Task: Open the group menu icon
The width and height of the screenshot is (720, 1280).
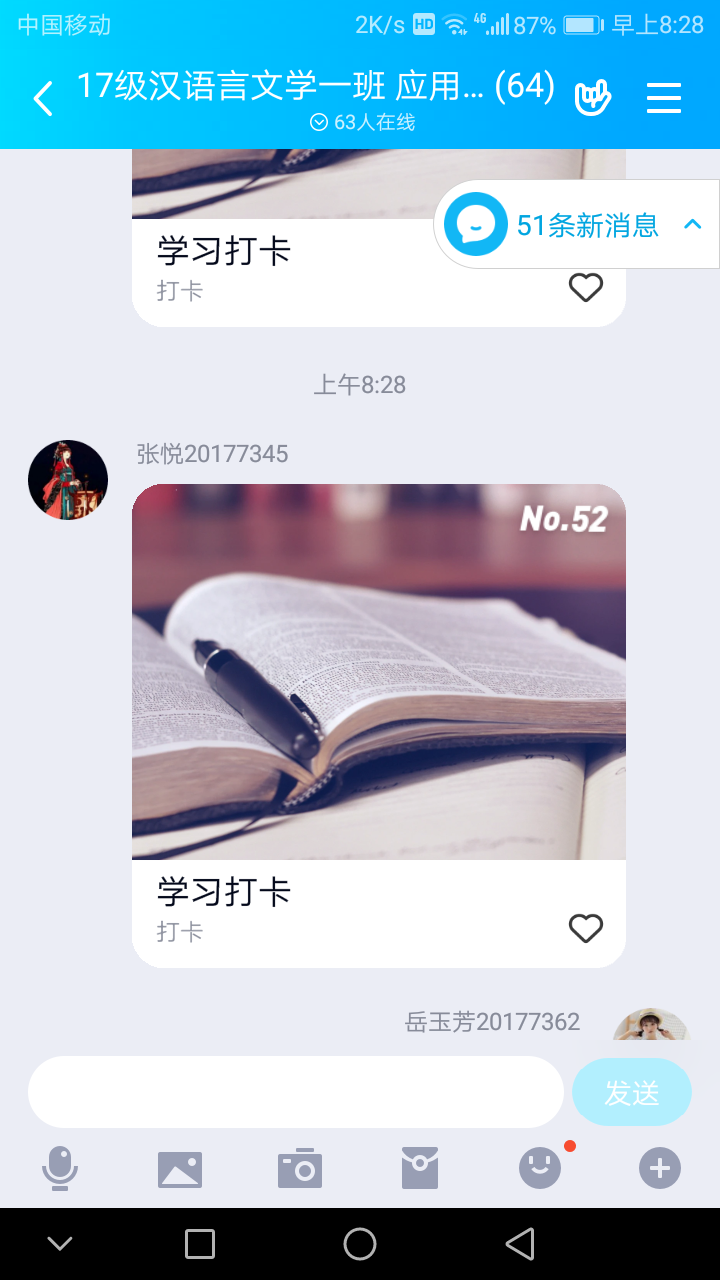Action: pos(663,97)
